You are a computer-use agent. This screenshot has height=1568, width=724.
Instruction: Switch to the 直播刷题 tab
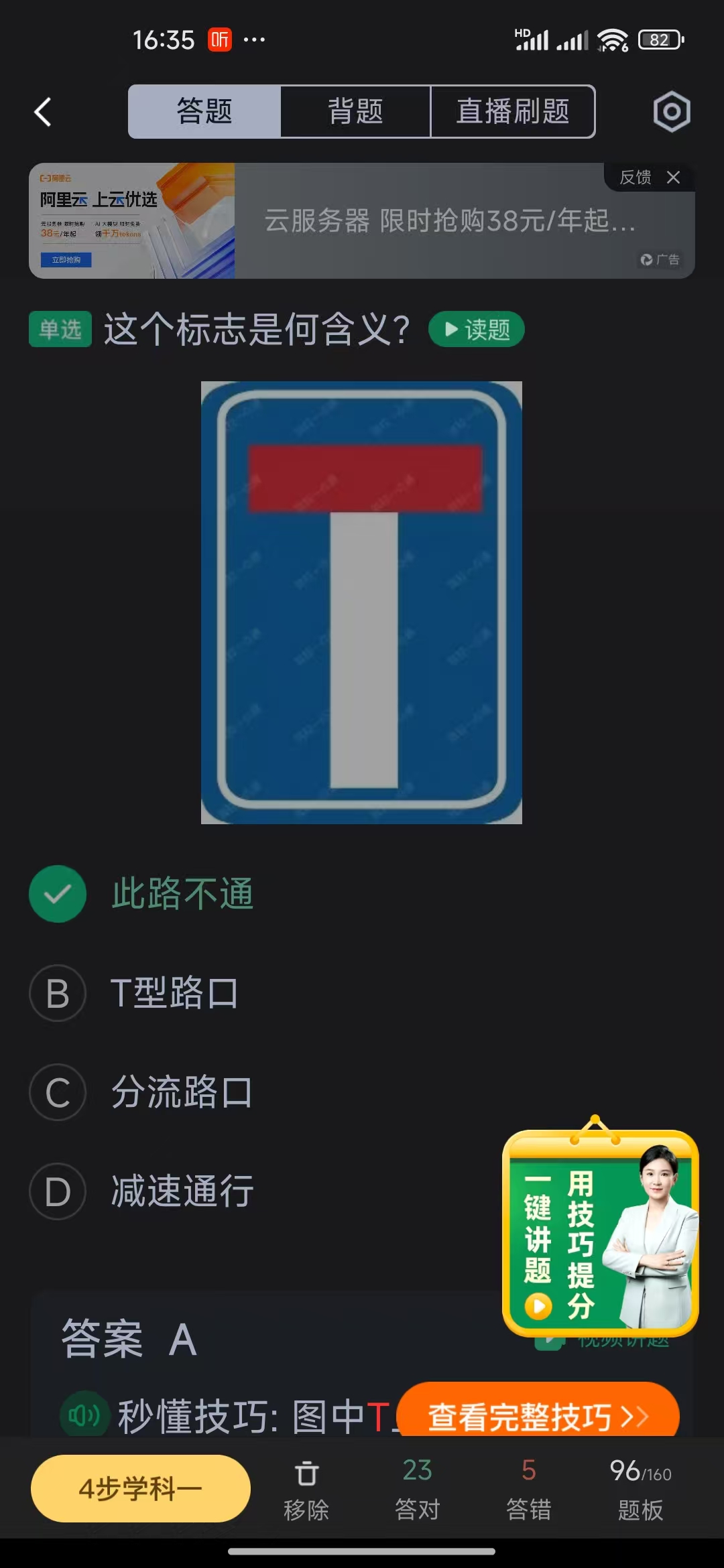point(513,111)
